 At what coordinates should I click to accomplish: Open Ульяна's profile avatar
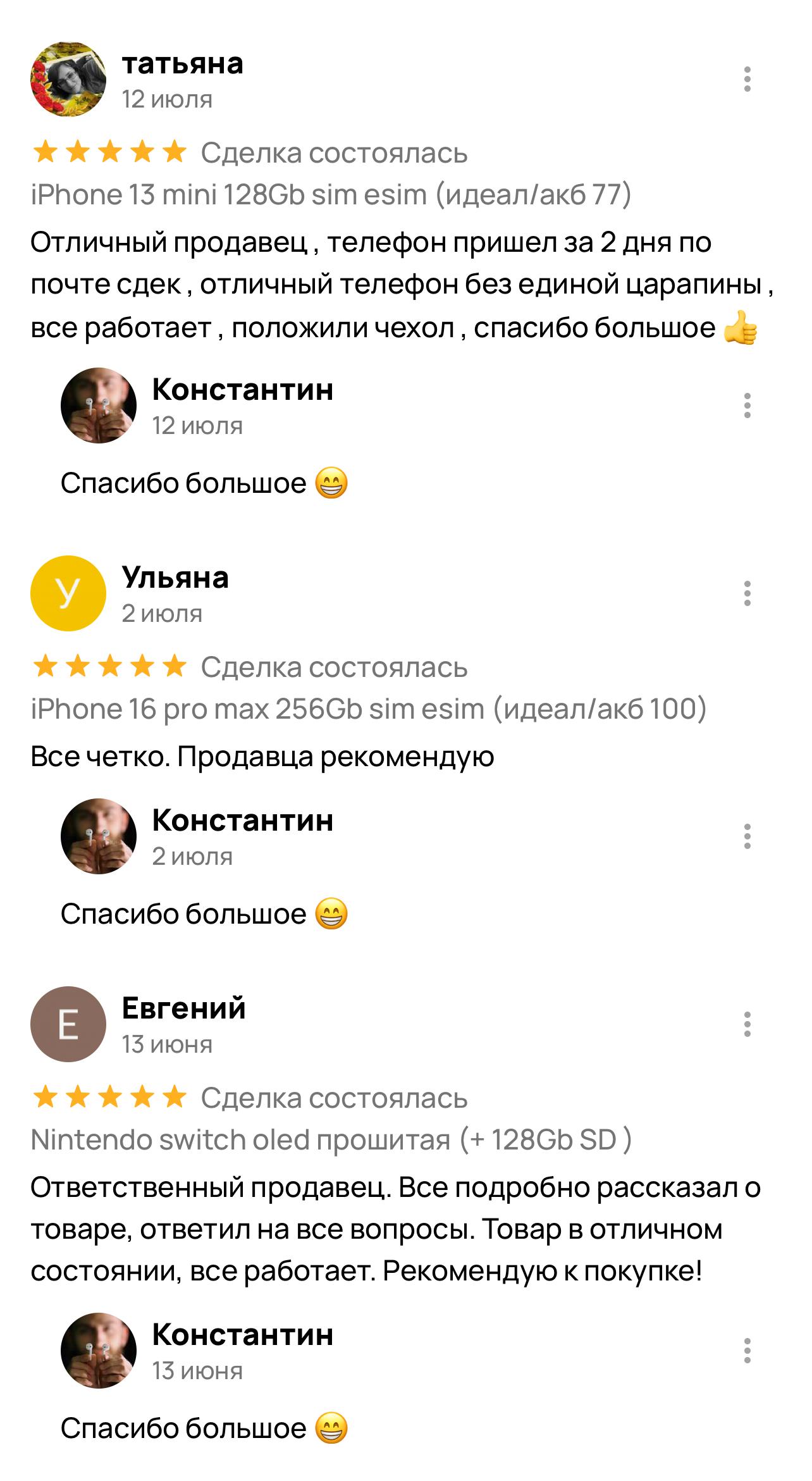point(68,593)
